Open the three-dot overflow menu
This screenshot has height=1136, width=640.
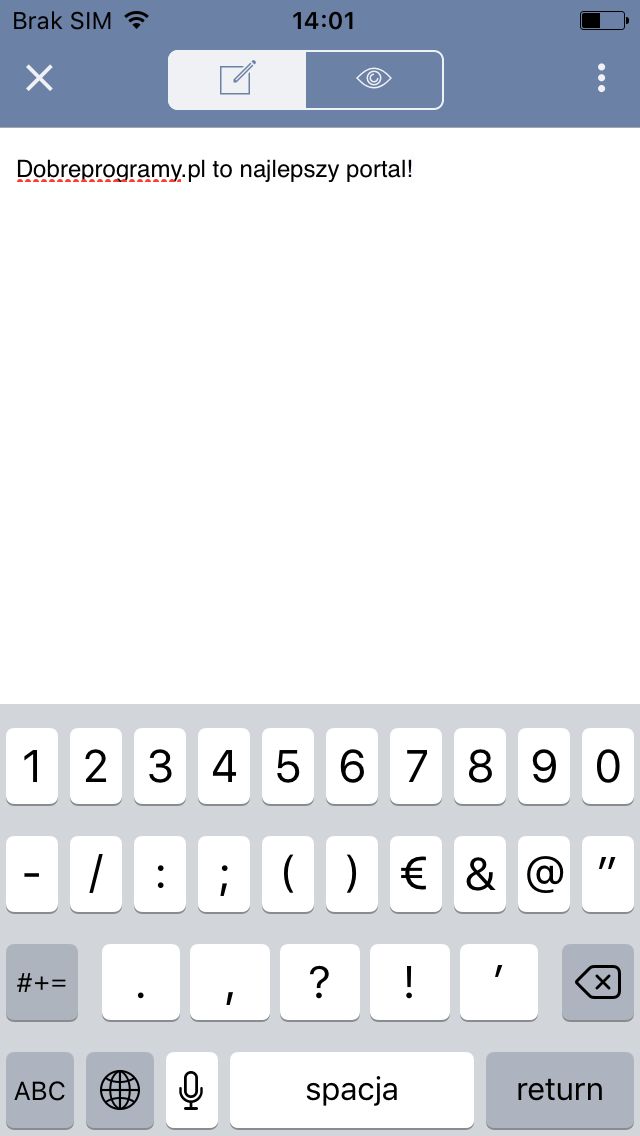coord(601,78)
